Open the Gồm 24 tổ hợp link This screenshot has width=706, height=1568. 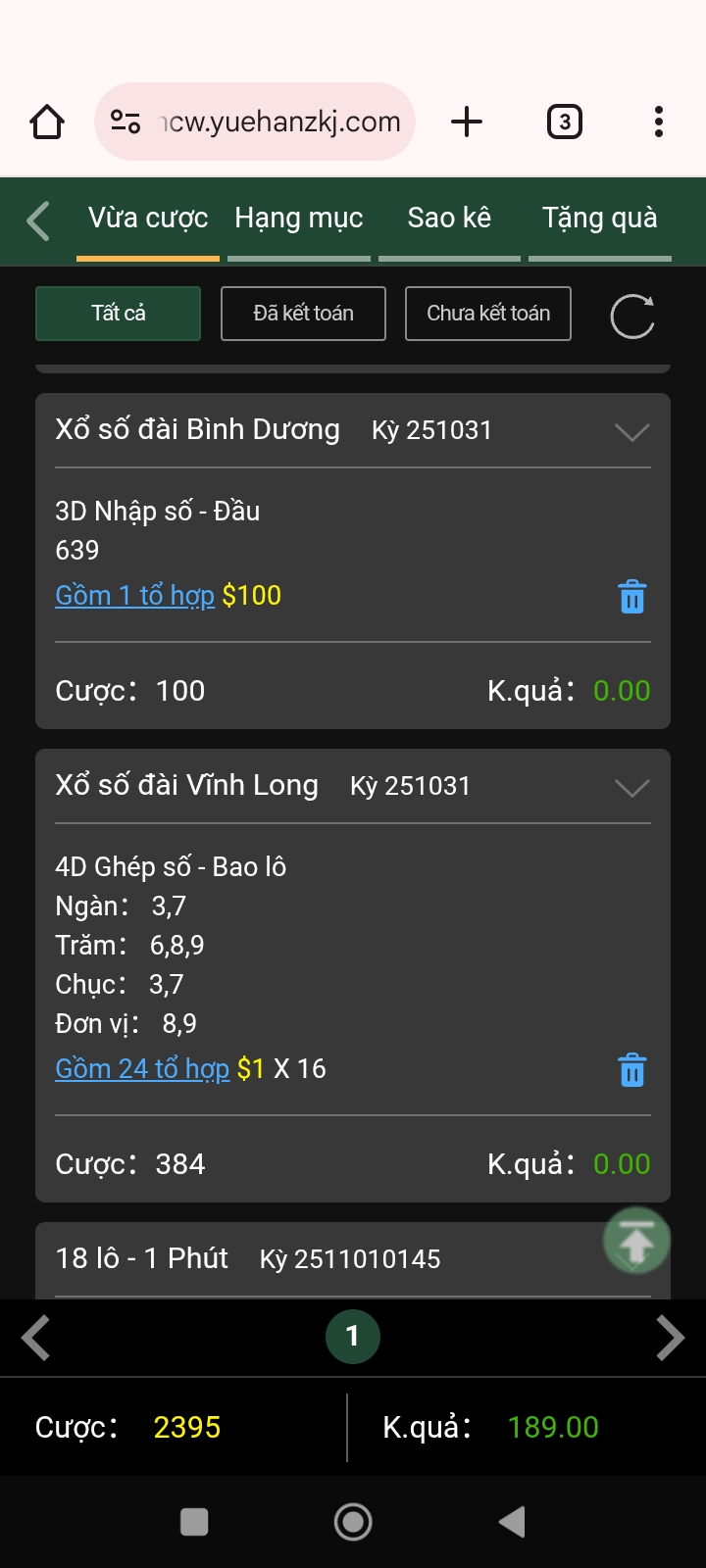(x=142, y=1069)
